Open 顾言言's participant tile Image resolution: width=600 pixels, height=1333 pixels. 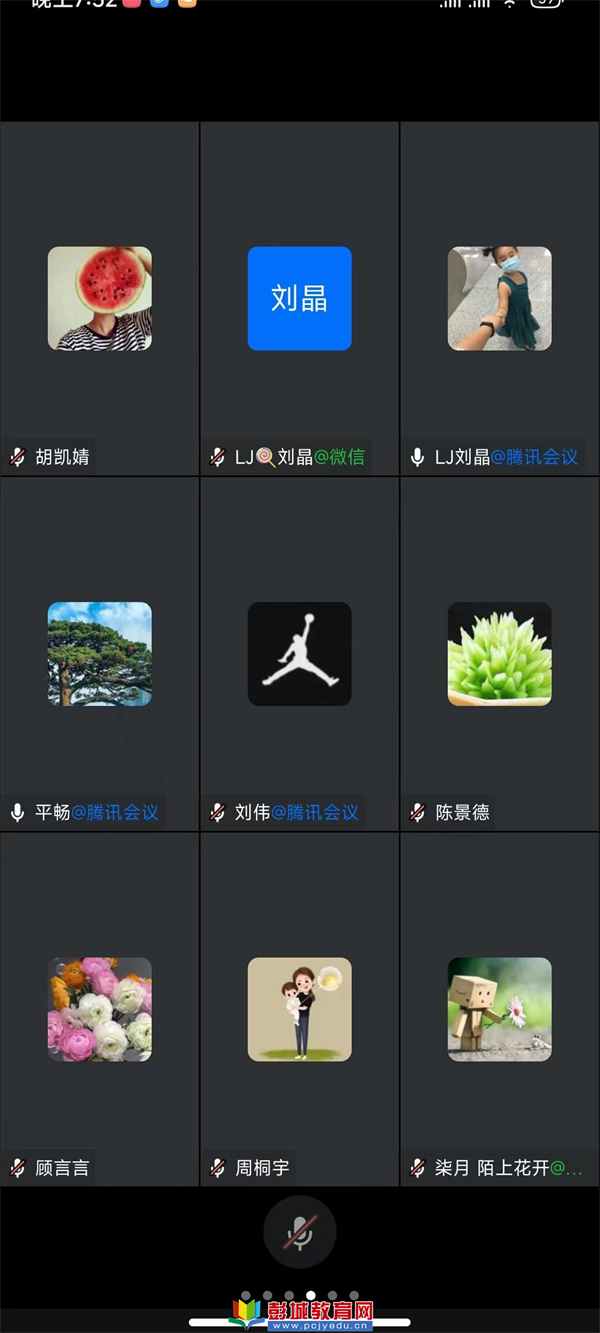coord(100,1009)
